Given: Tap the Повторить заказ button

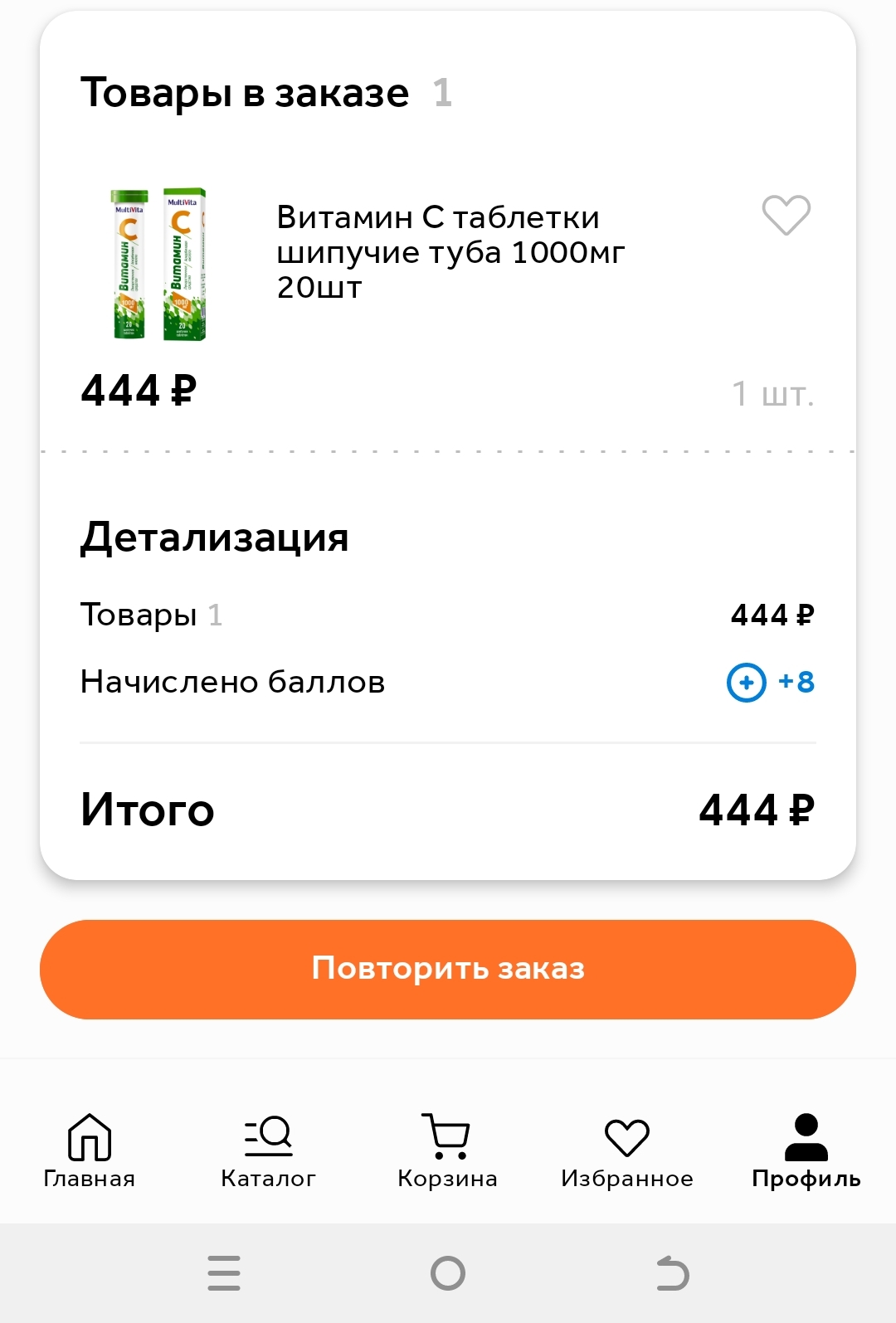Looking at the screenshot, I should point(448,969).
